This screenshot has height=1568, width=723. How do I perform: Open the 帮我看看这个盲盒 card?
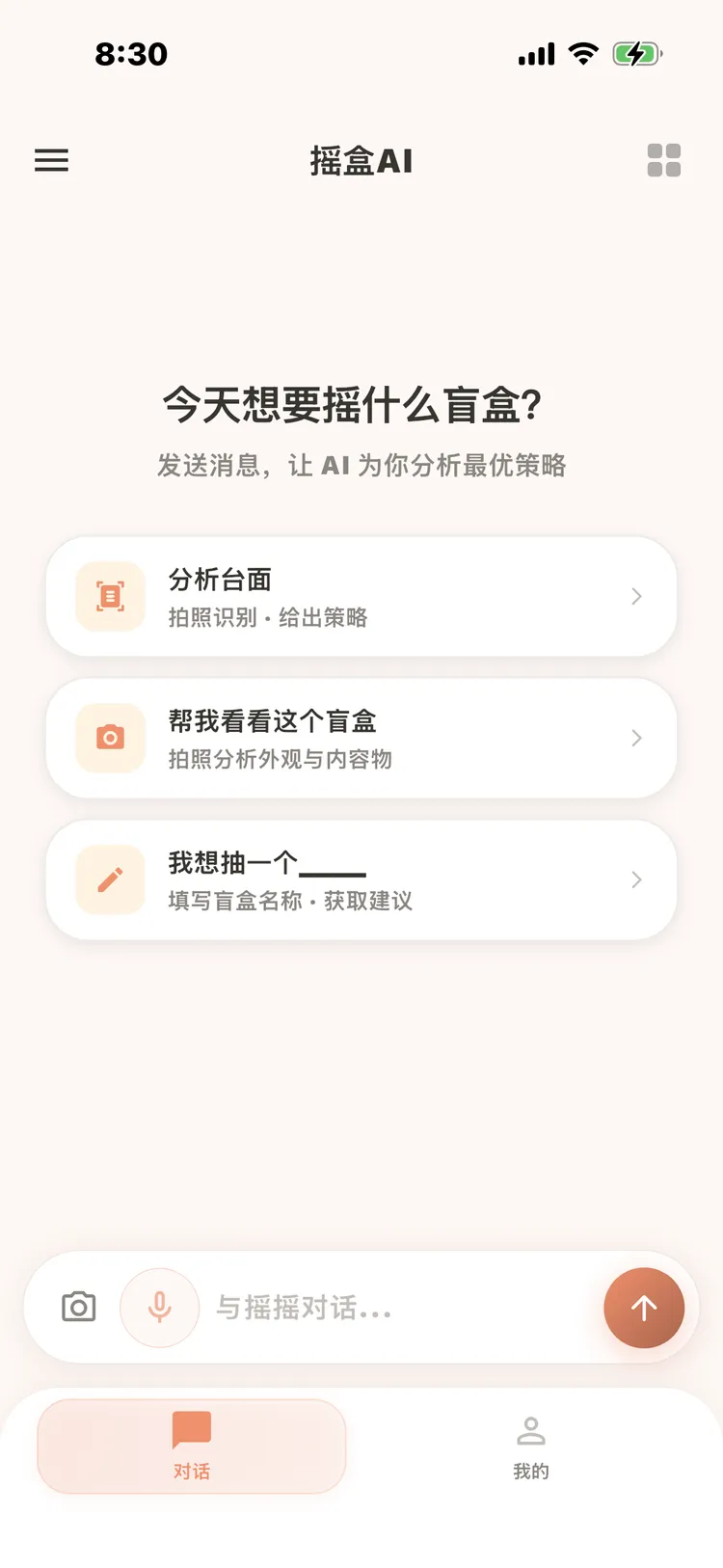point(361,738)
